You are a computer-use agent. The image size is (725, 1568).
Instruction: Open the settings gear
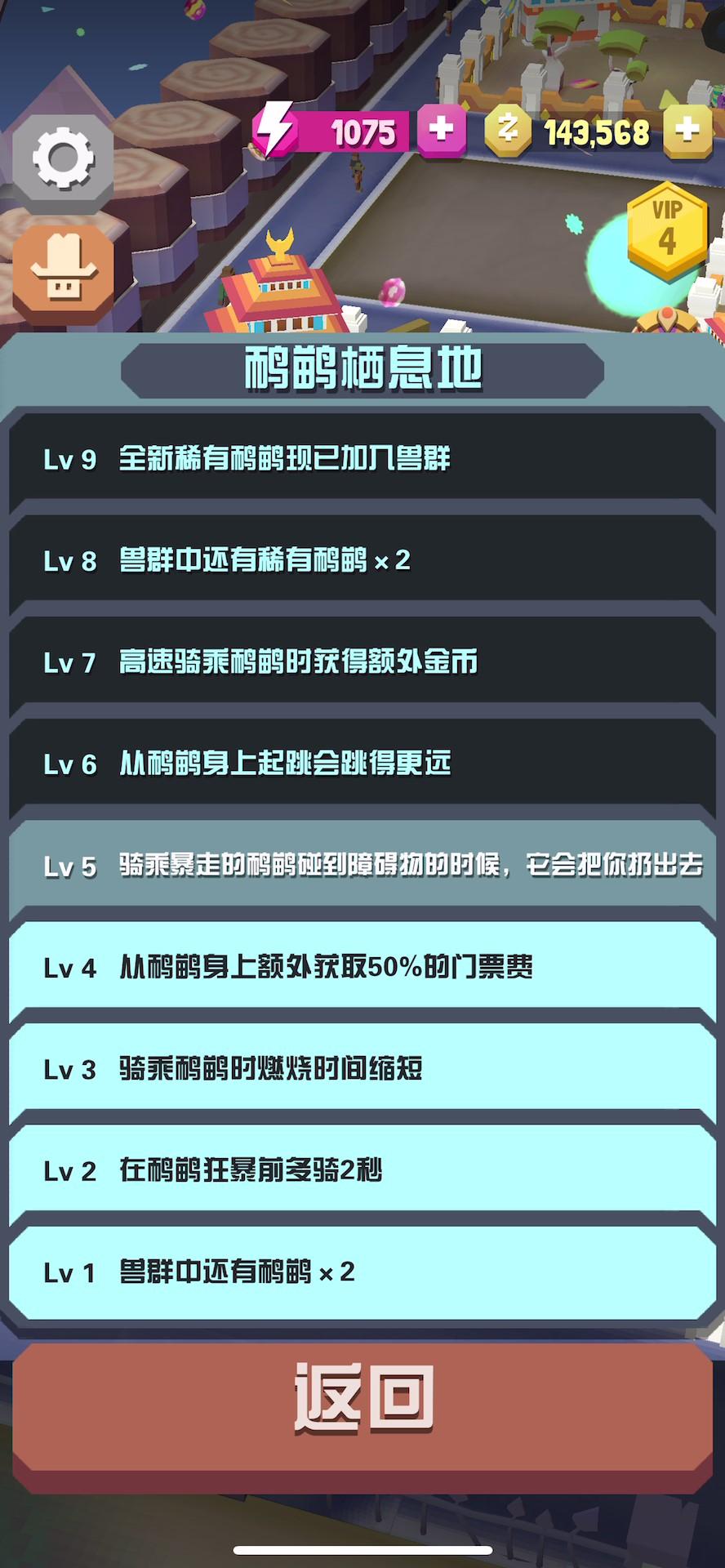63,157
